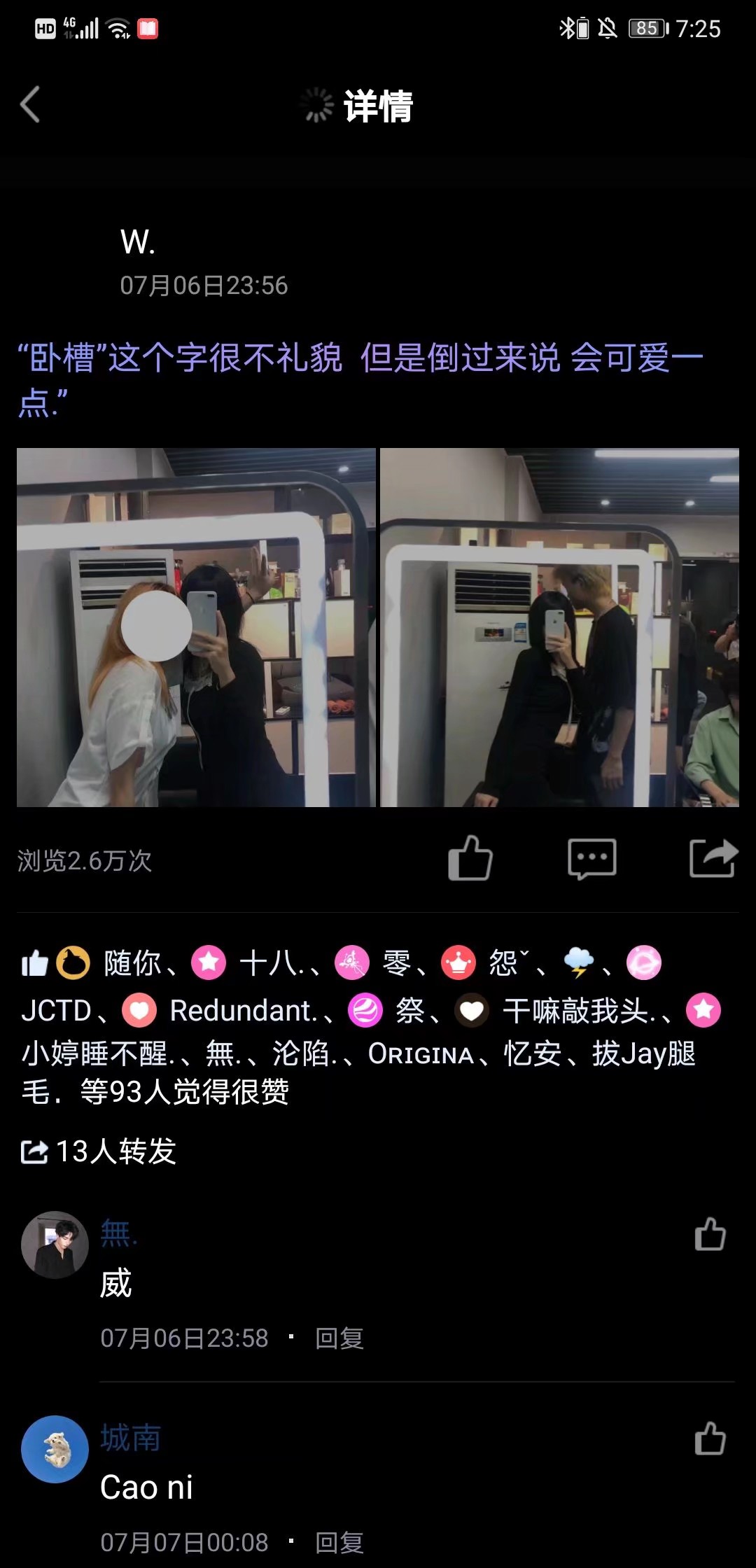756x1568 pixels.
Task: Reply to 無.'s comment 威
Action: [x=339, y=1338]
